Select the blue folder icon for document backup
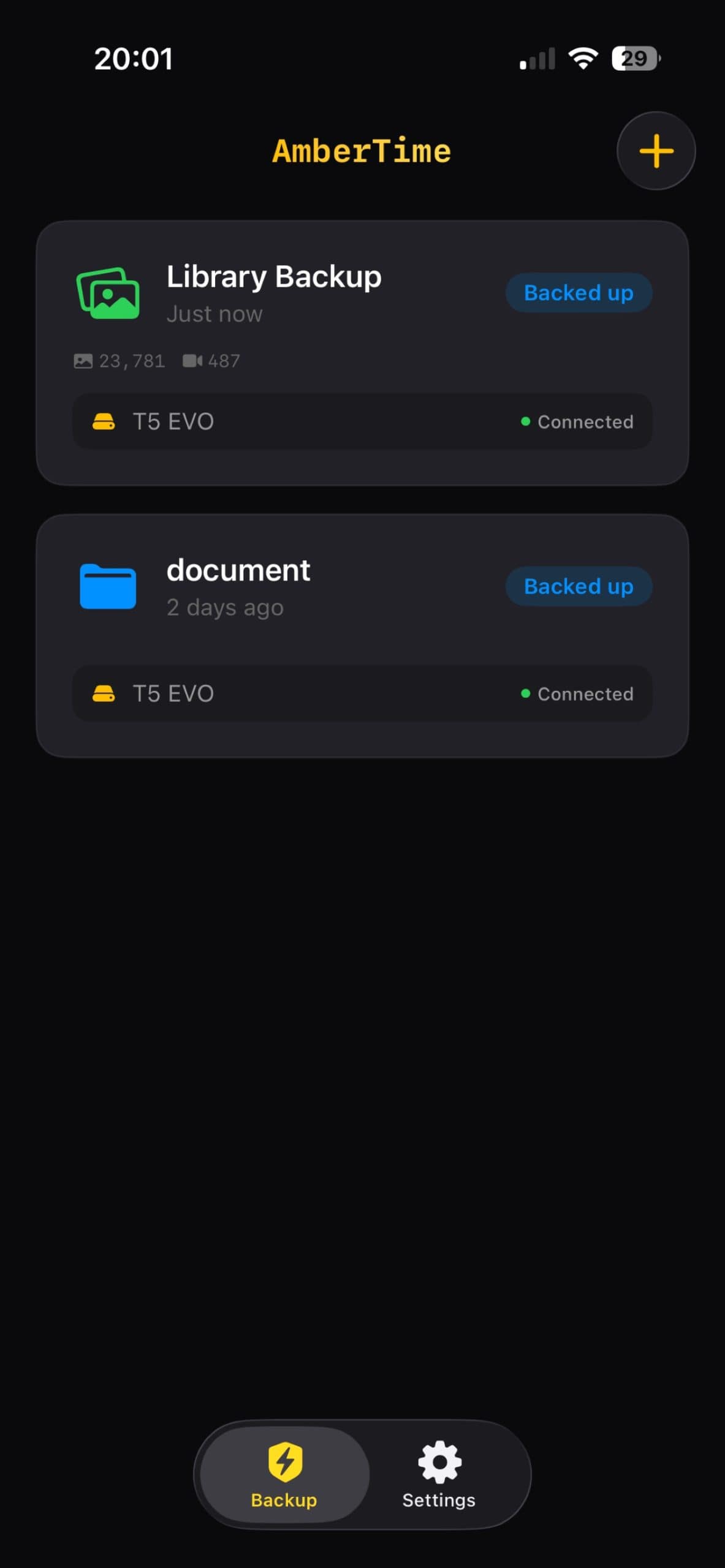The height and width of the screenshot is (1568, 725). (108, 586)
